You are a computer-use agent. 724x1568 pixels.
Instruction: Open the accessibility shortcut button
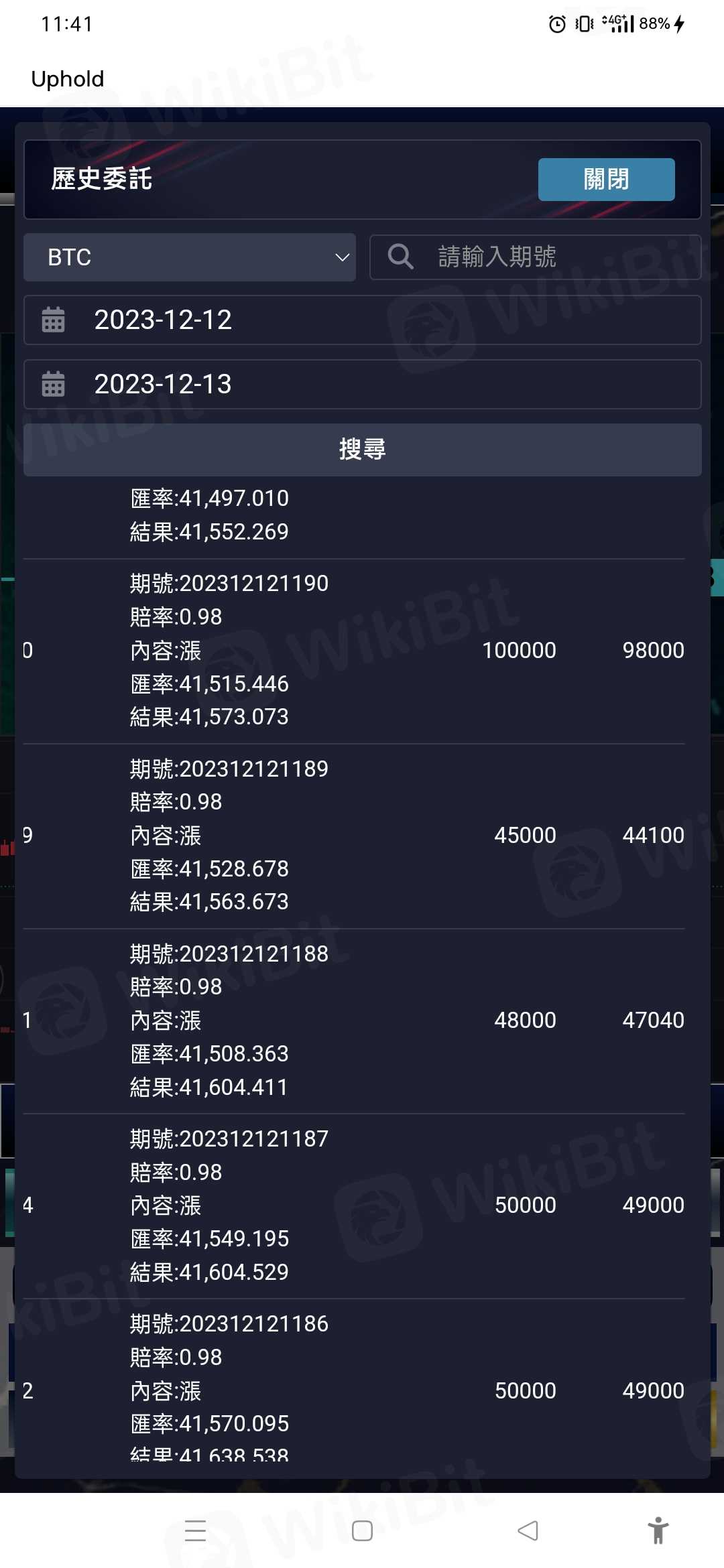point(658,1530)
